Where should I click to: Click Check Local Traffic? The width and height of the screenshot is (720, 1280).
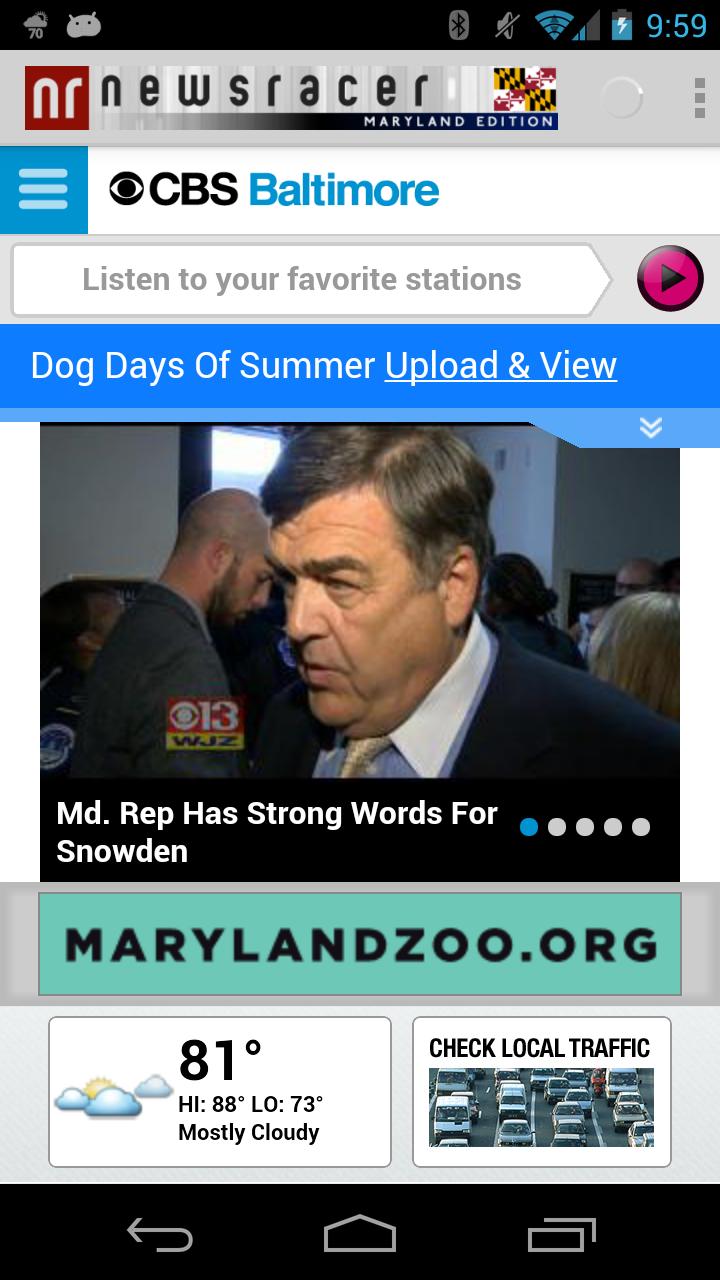tap(540, 1048)
